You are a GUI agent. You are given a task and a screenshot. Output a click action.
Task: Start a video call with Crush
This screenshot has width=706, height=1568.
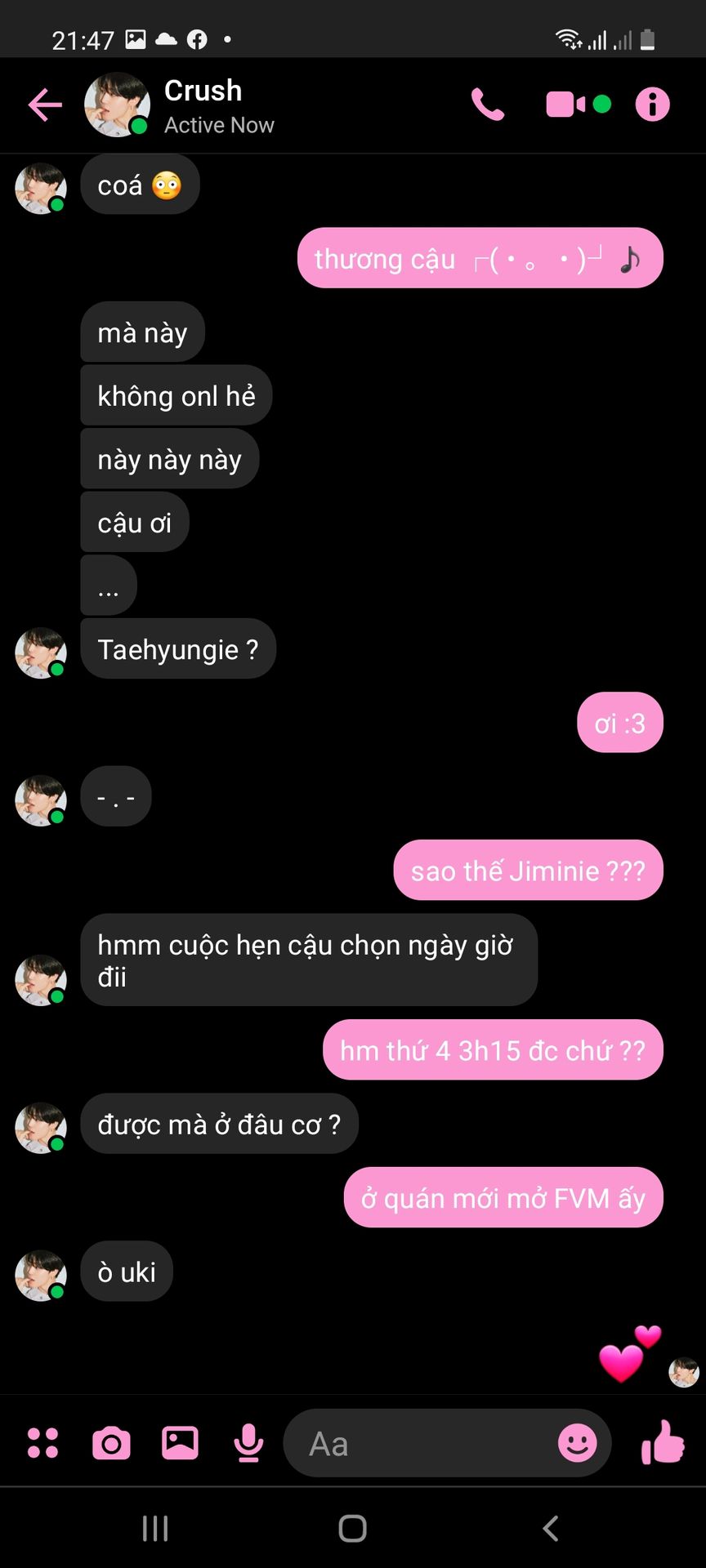coord(565,105)
